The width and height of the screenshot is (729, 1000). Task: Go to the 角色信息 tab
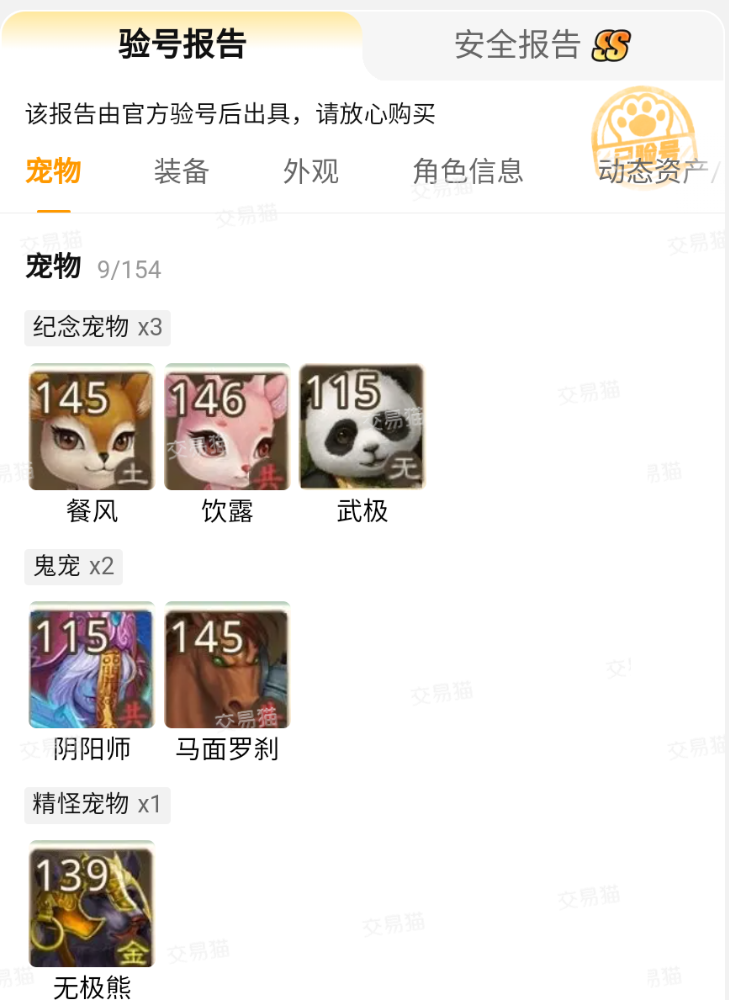click(468, 172)
